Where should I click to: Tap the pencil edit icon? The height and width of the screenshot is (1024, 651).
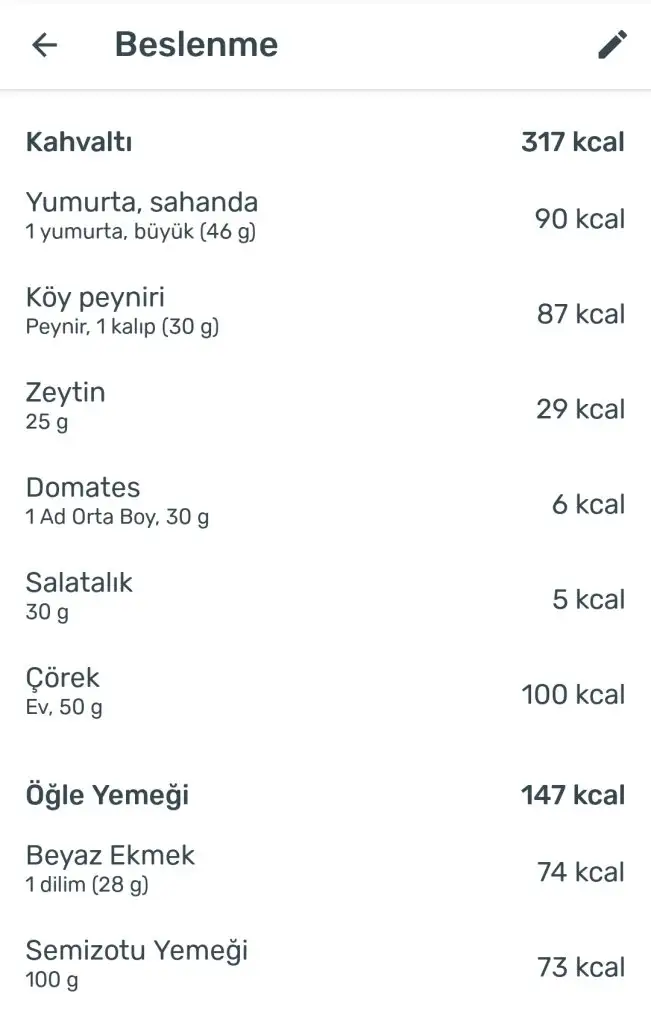coord(612,45)
